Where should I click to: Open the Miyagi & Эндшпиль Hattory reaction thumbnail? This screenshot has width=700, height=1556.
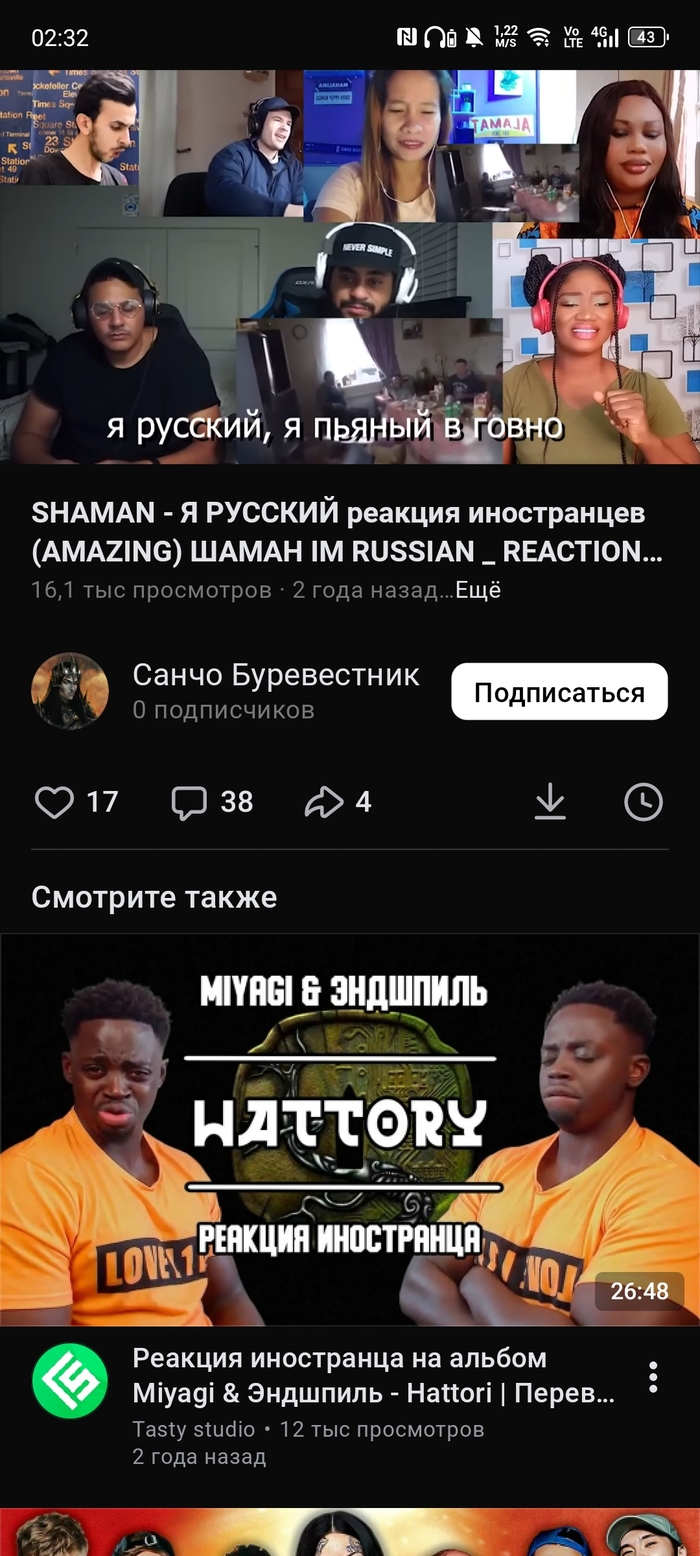350,1130
